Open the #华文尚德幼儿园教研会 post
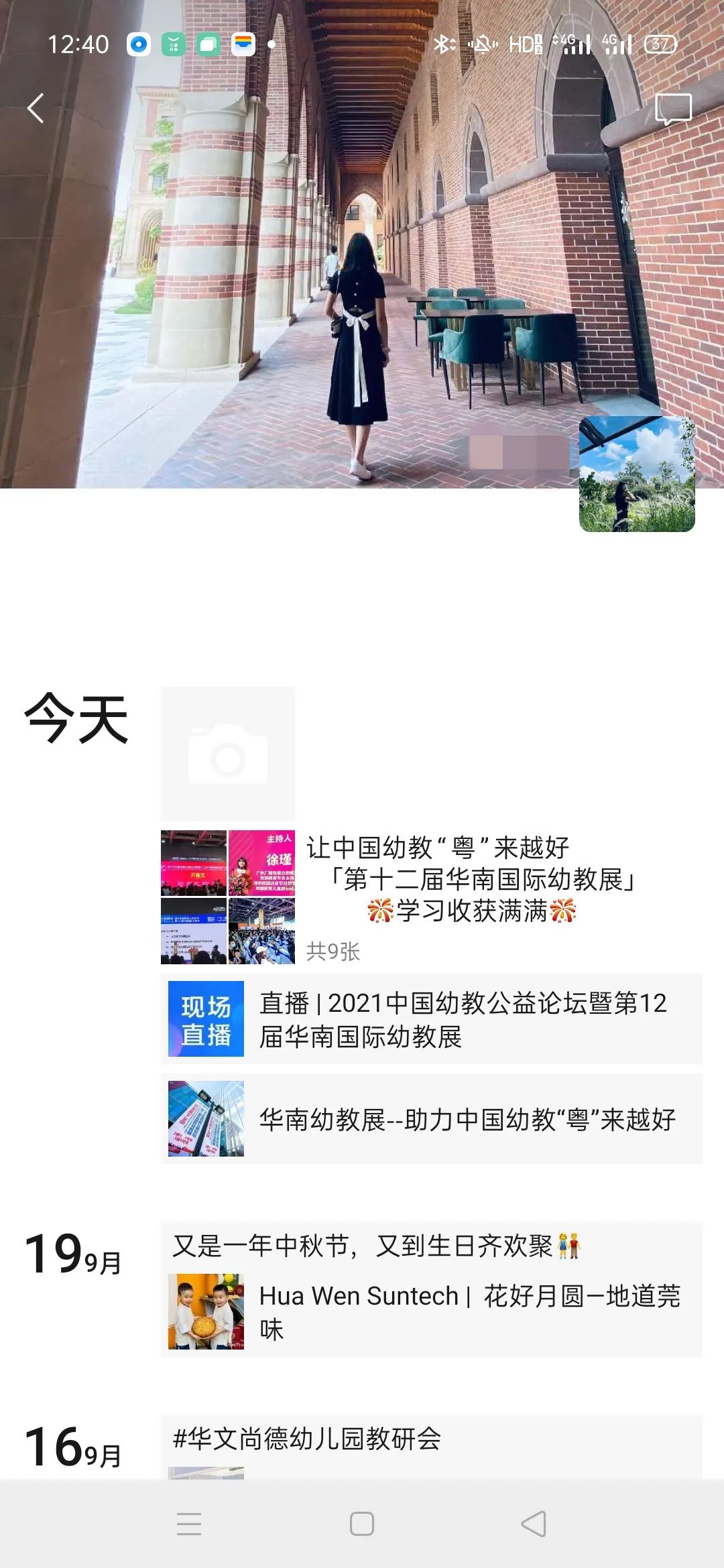Screen dimensions: 724x1568 (x=307, y=1439)
